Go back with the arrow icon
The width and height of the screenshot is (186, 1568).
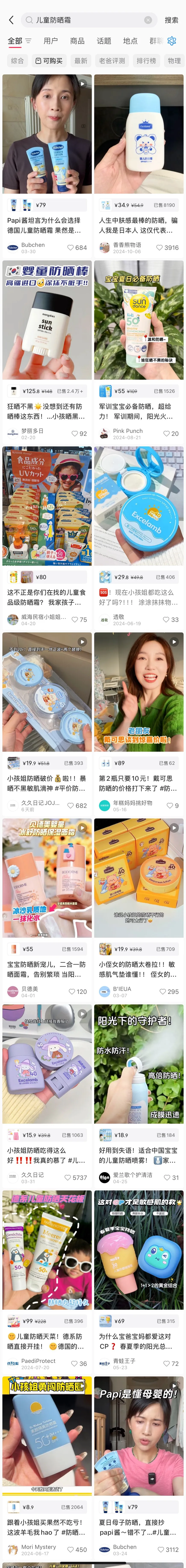pos(11,20)
